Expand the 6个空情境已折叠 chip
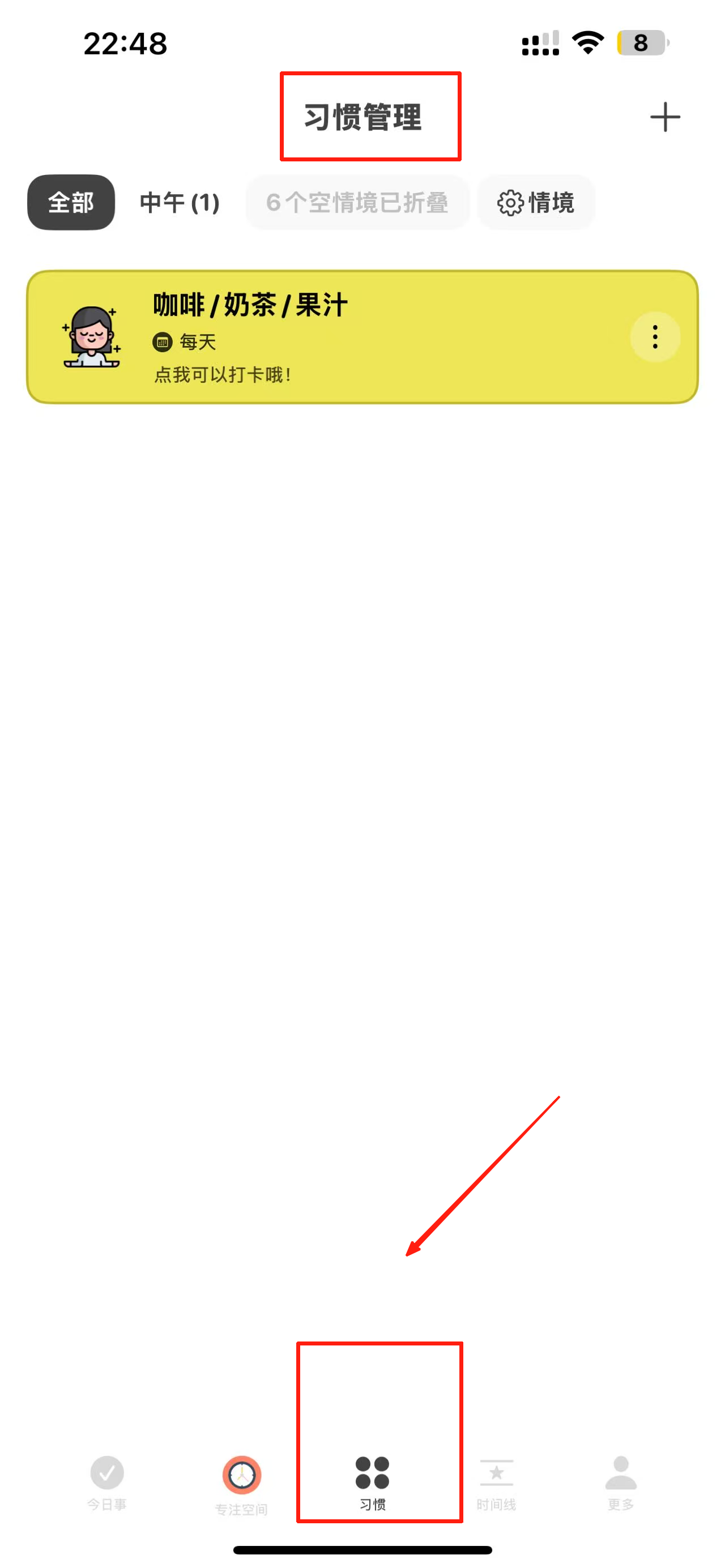This screenshot has height=1568, width=725. [357, 203]
